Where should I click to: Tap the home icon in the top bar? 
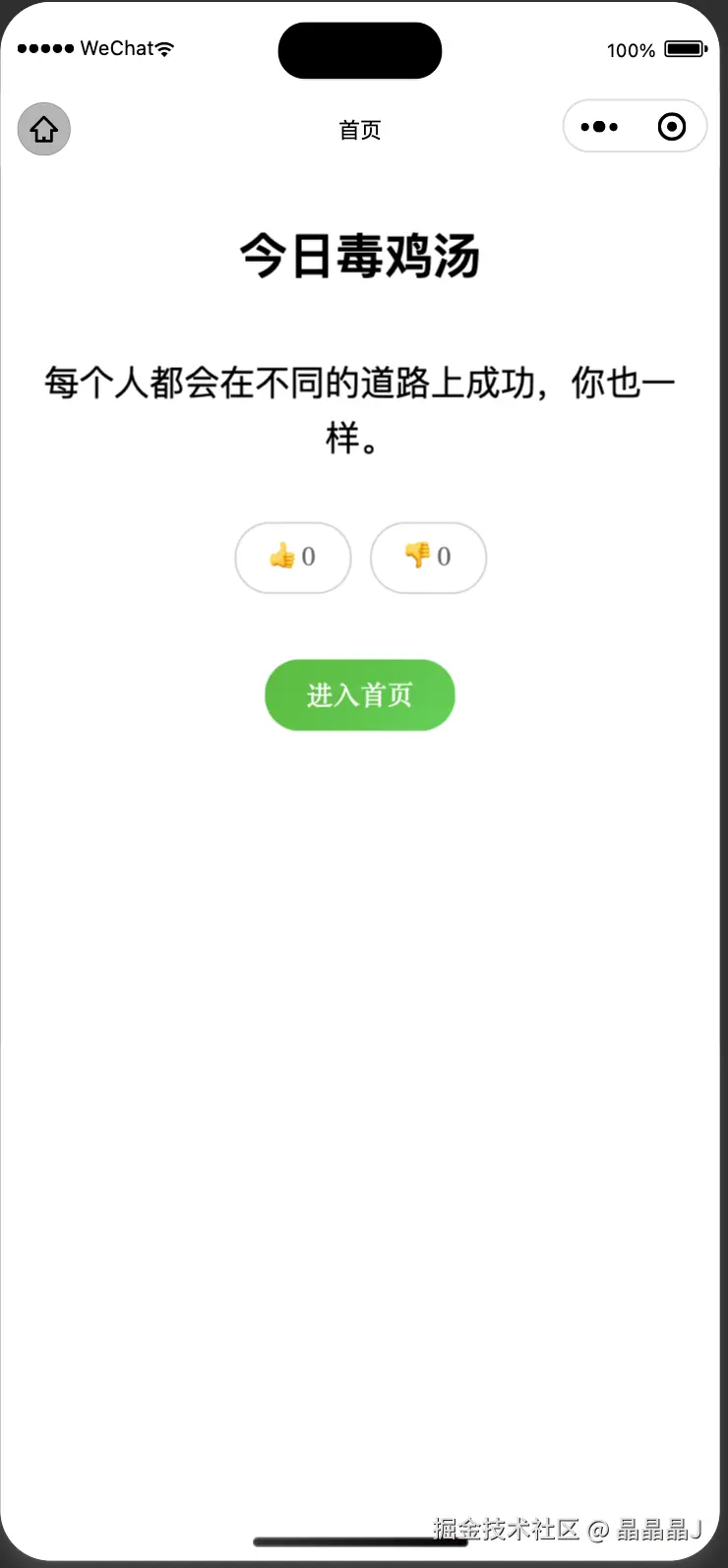point(44,129)
